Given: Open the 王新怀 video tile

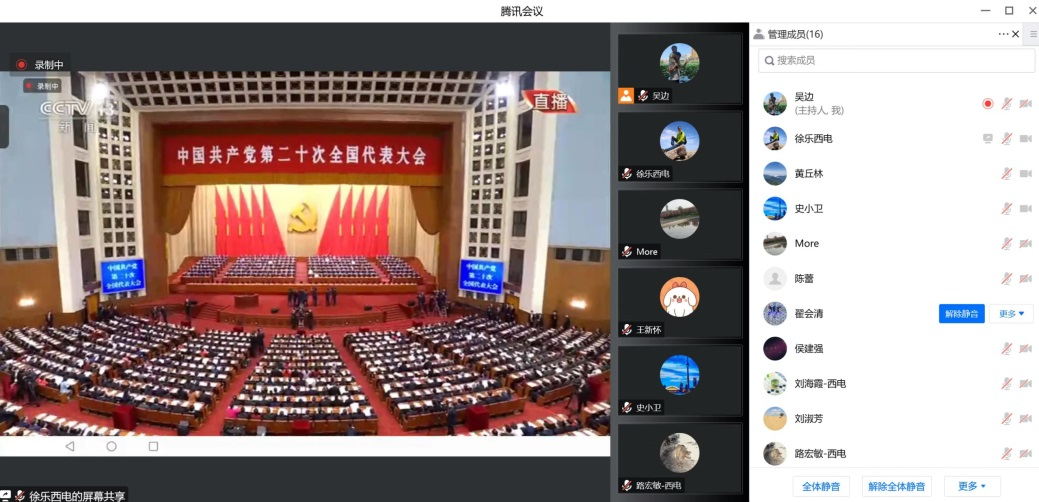Looking at the screenshot, I should pyautogui.click(x=679, y=302).
